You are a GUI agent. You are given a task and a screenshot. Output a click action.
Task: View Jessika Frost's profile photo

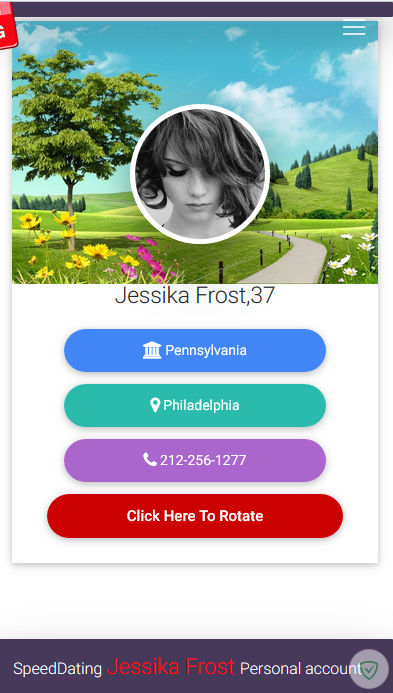coord(200,174)
